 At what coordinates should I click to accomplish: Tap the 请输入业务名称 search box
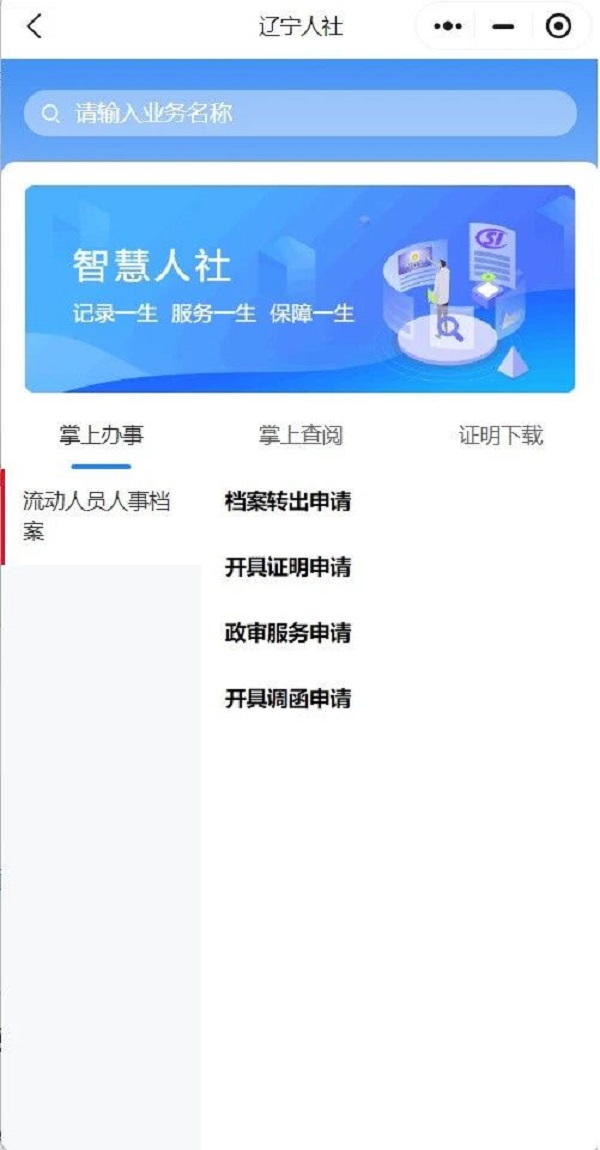point(300,113)
